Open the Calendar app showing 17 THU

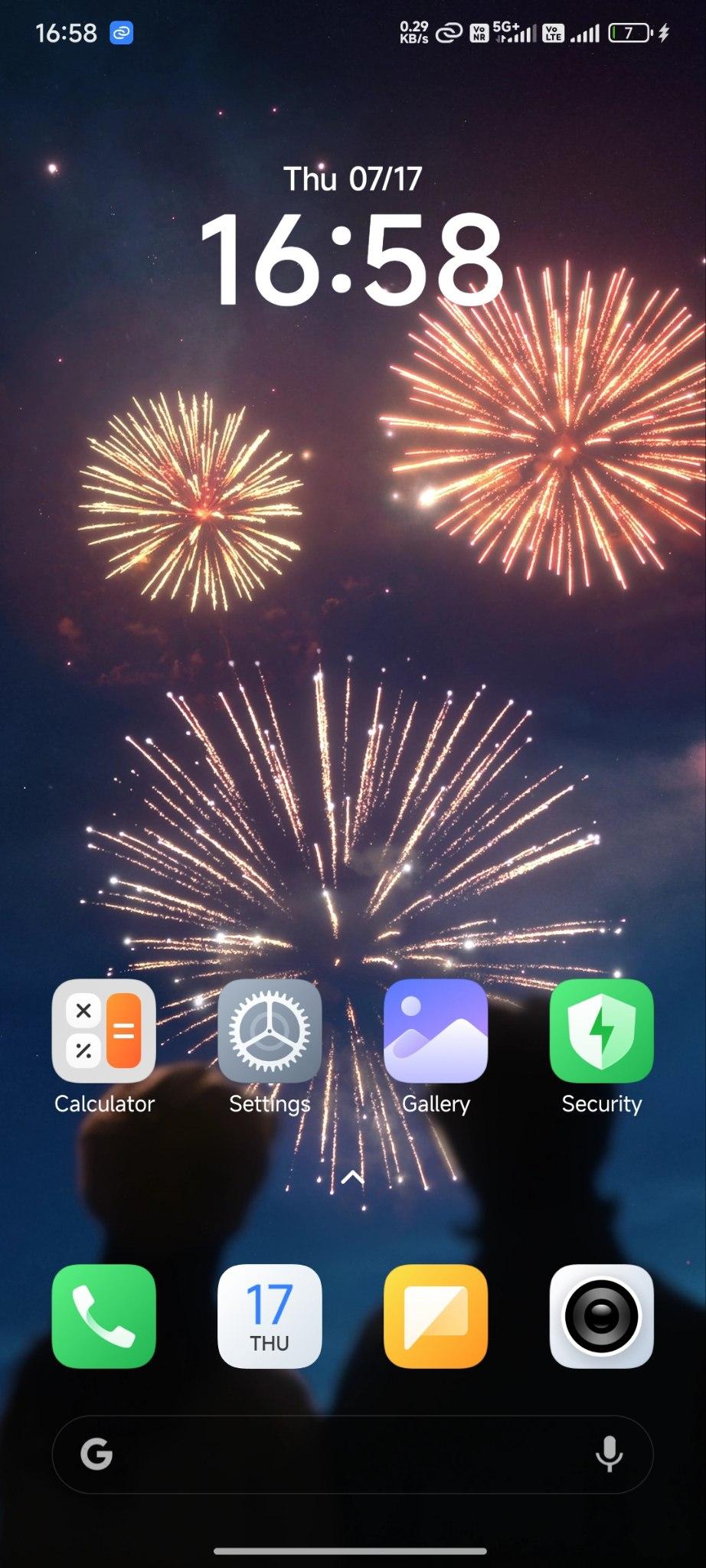coord(270,1316)
